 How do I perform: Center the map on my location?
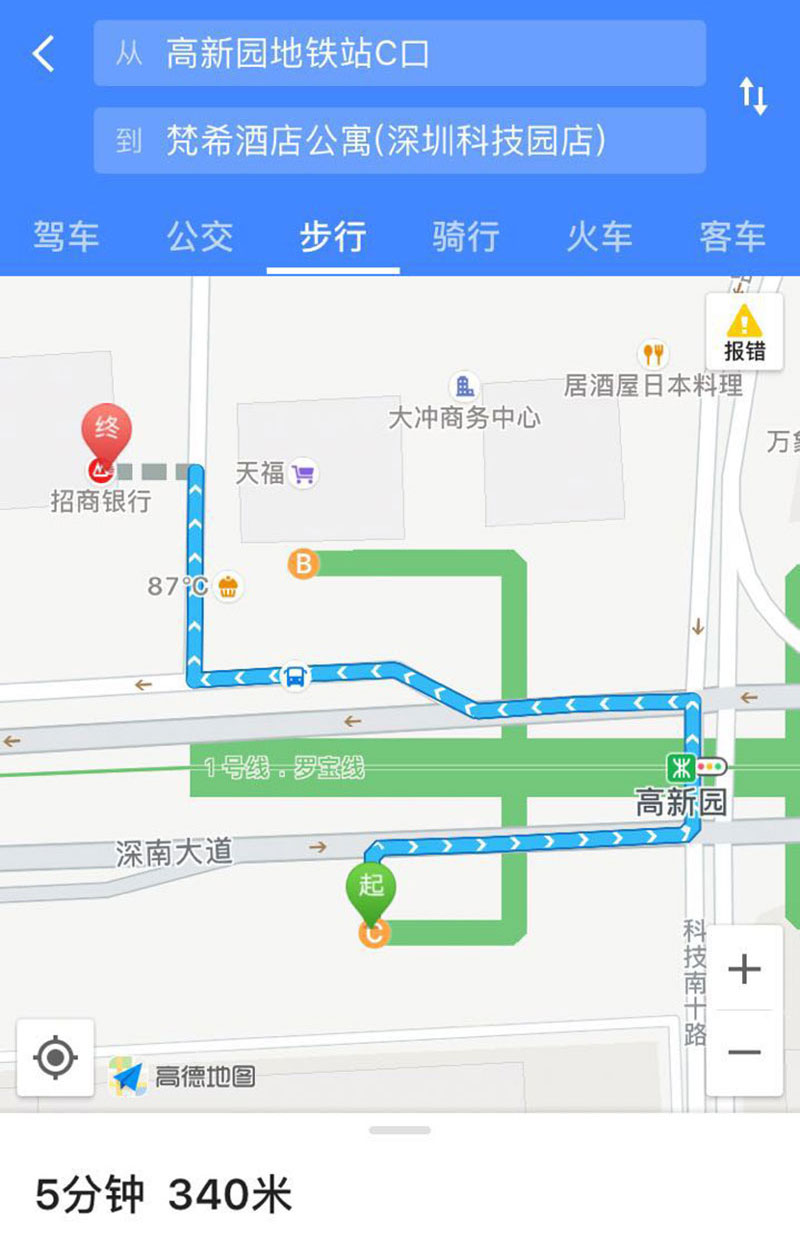[55, 1057]
